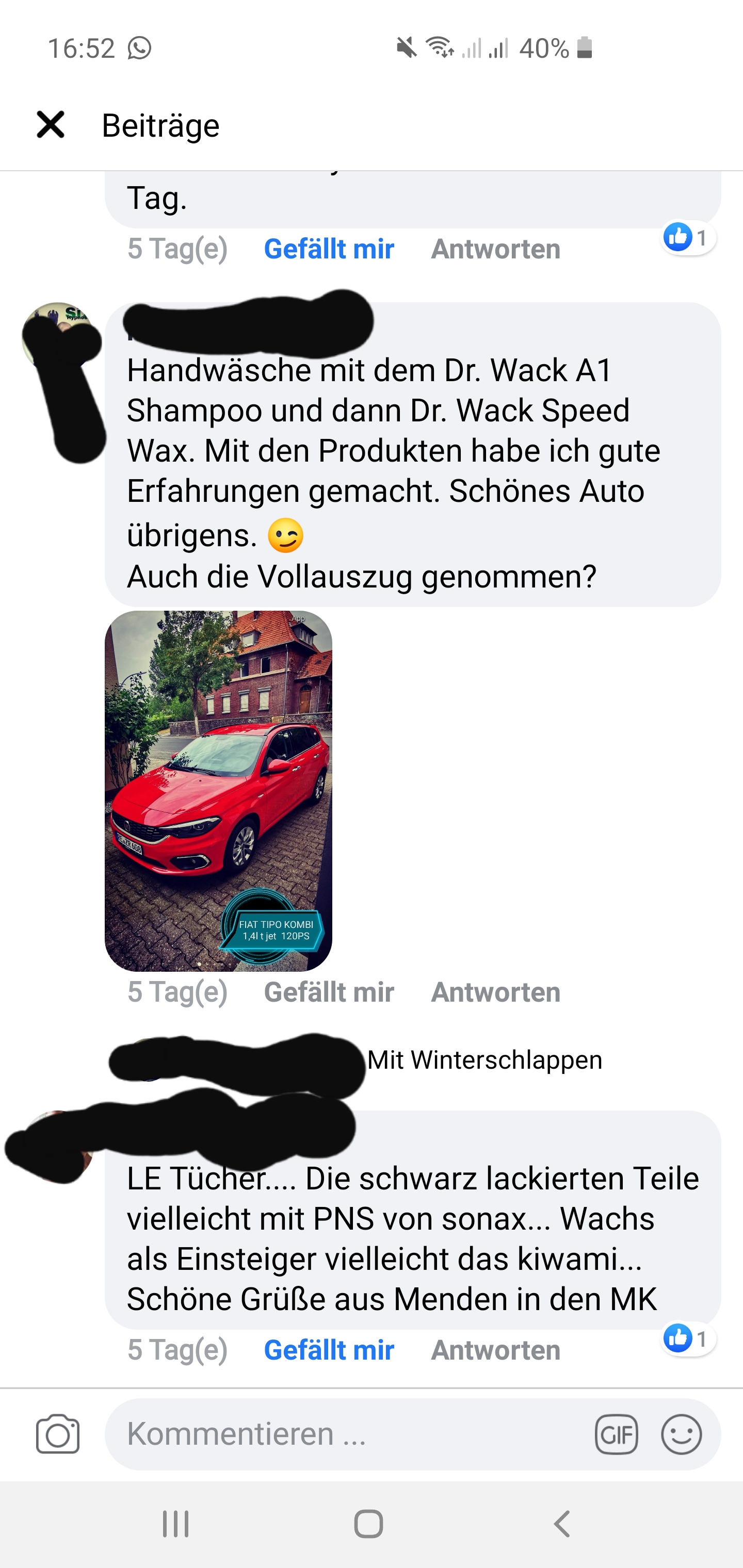Like the Dr. Wack Speed Wax comment
The width and height of the screenshot is (743, 1568).
[x=328, y=992]
